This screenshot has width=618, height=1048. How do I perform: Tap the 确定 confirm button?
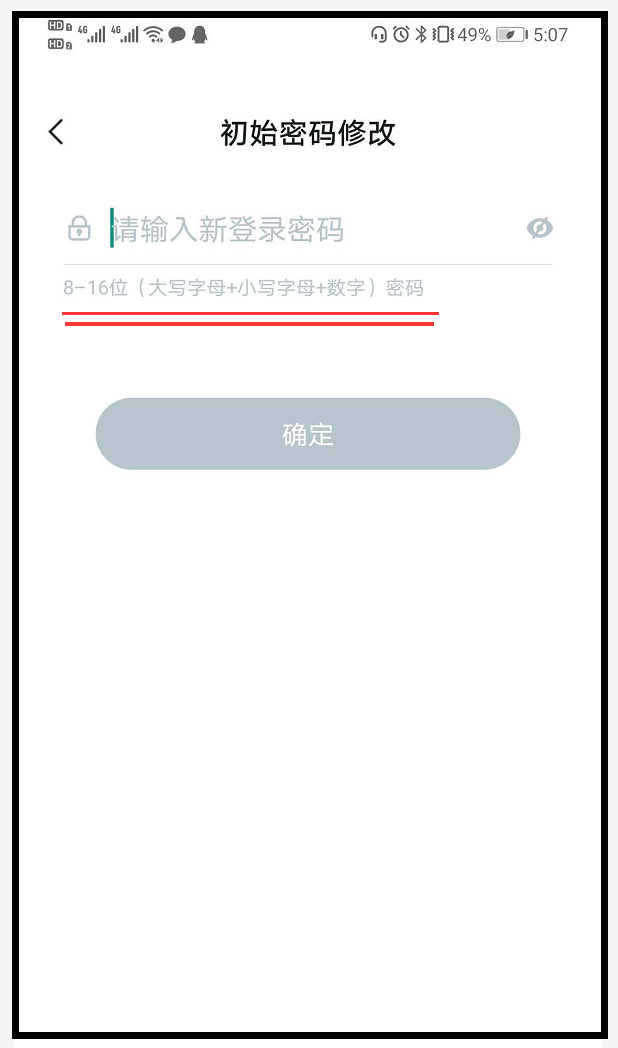(x=308, y=434)
